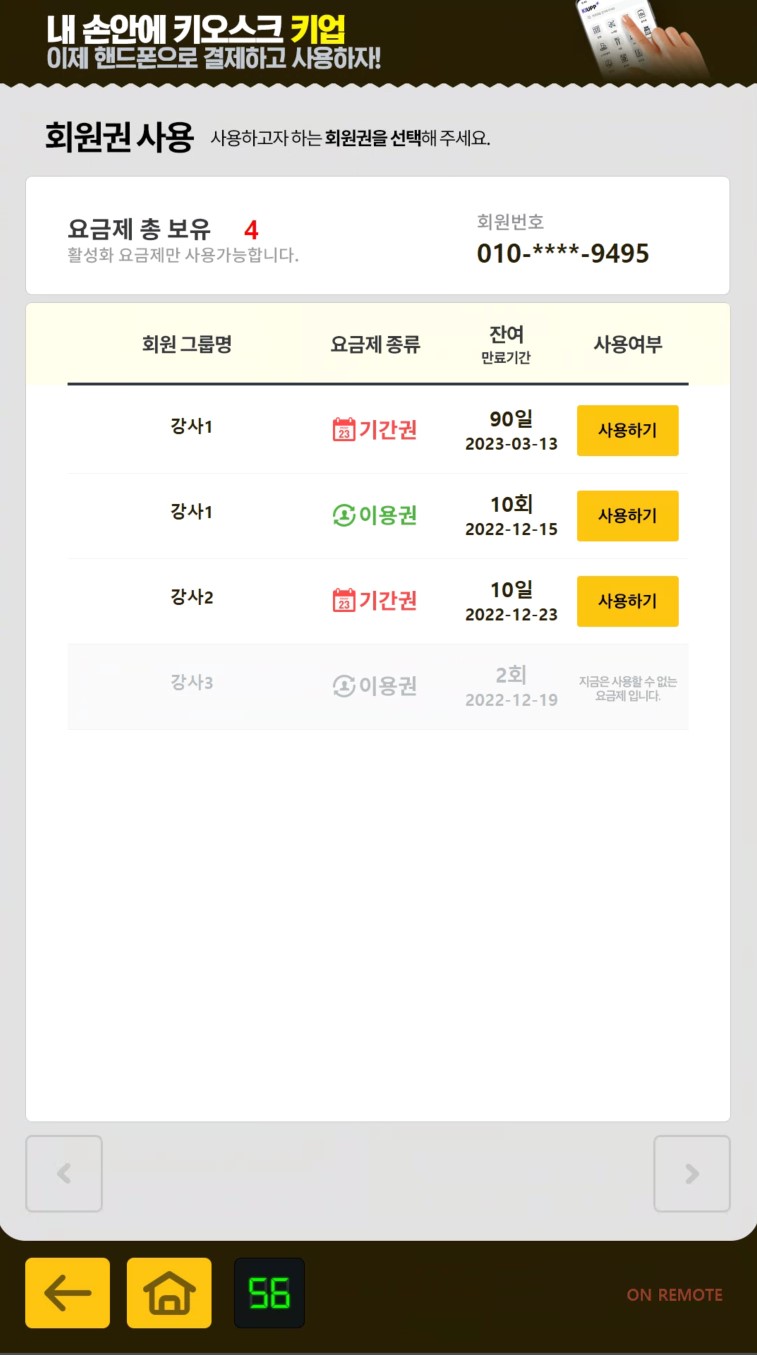Image resolution: width=757 pixels, height=1355 pixels.
Task: Select 사용하기 for 강사1 이용권 10회
Action: point(627,516)
